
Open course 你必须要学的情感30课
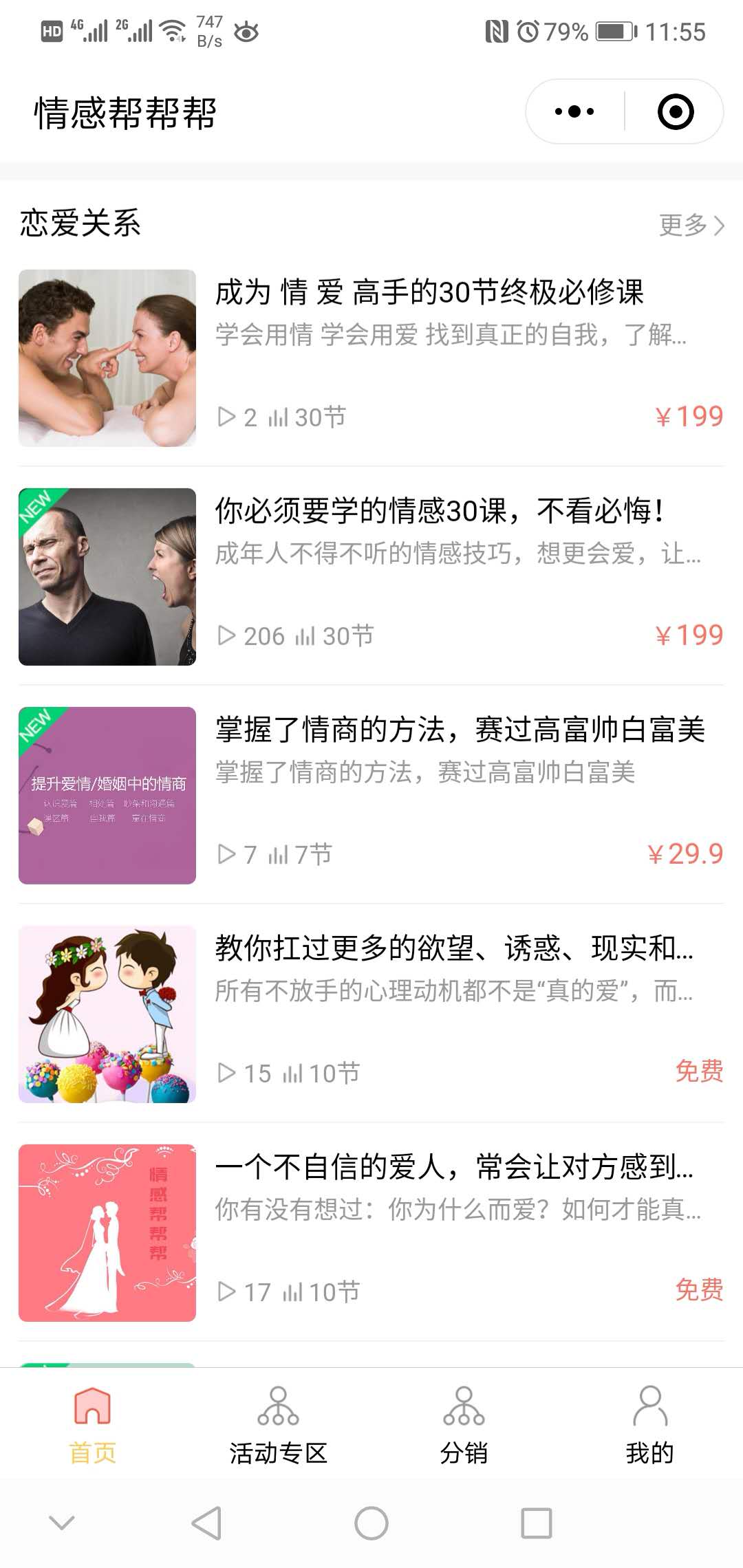371,576
